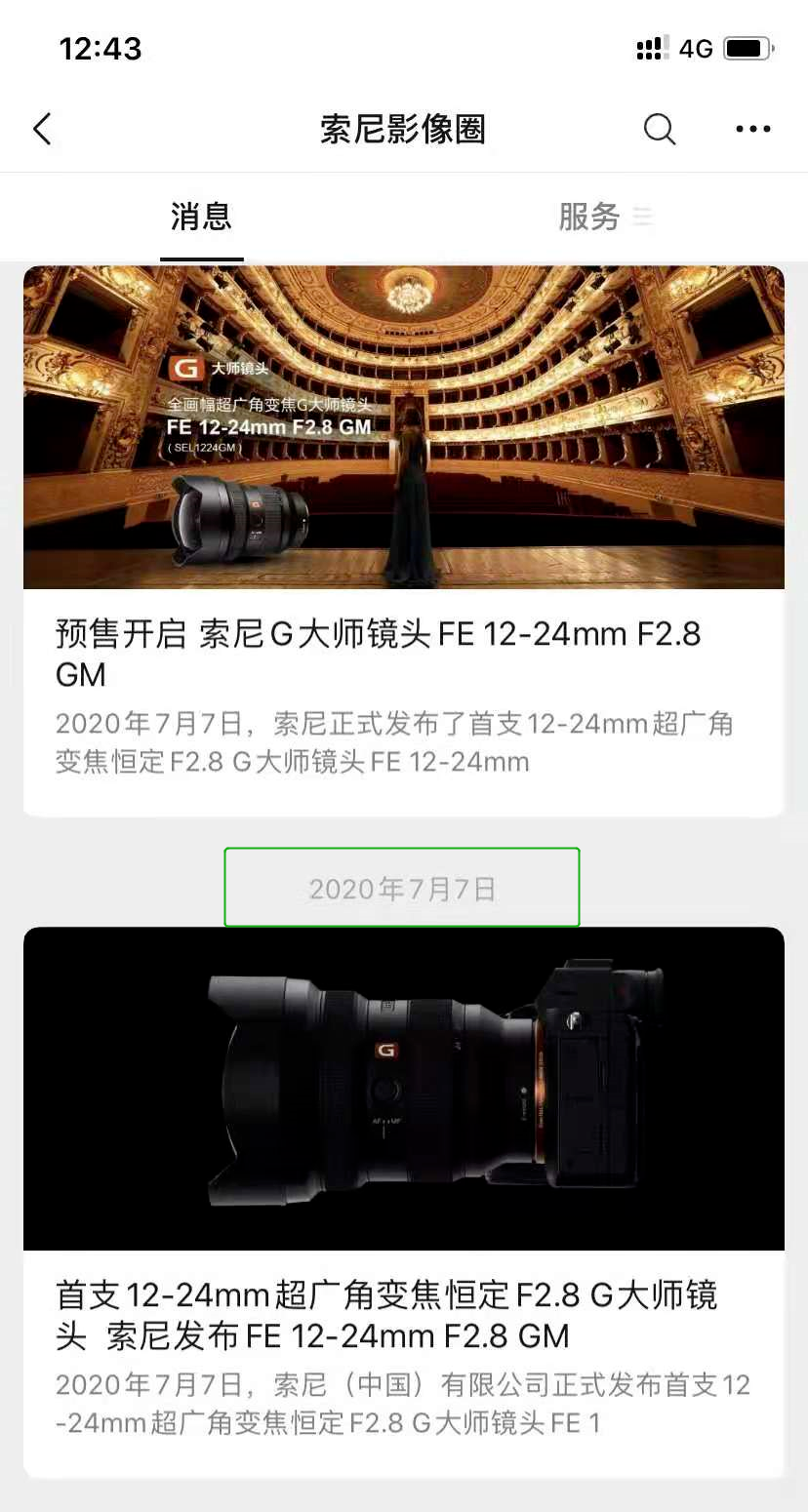Open article 预售开启 索尼G大师镜头

point(404,540)
